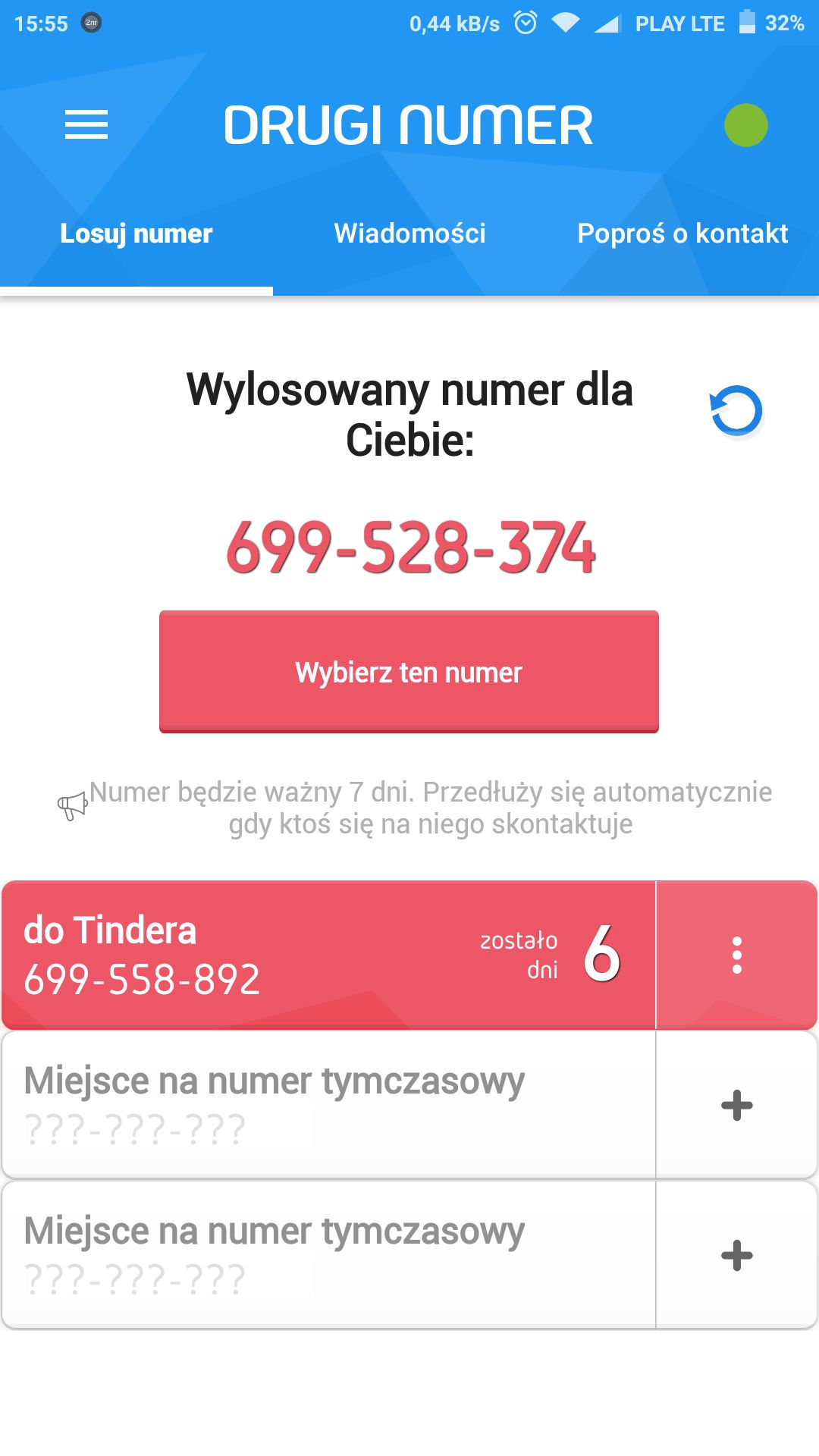The image size is (819, 1456).
Task: Open the Poproś o kontakt tab
Action: 682,234
